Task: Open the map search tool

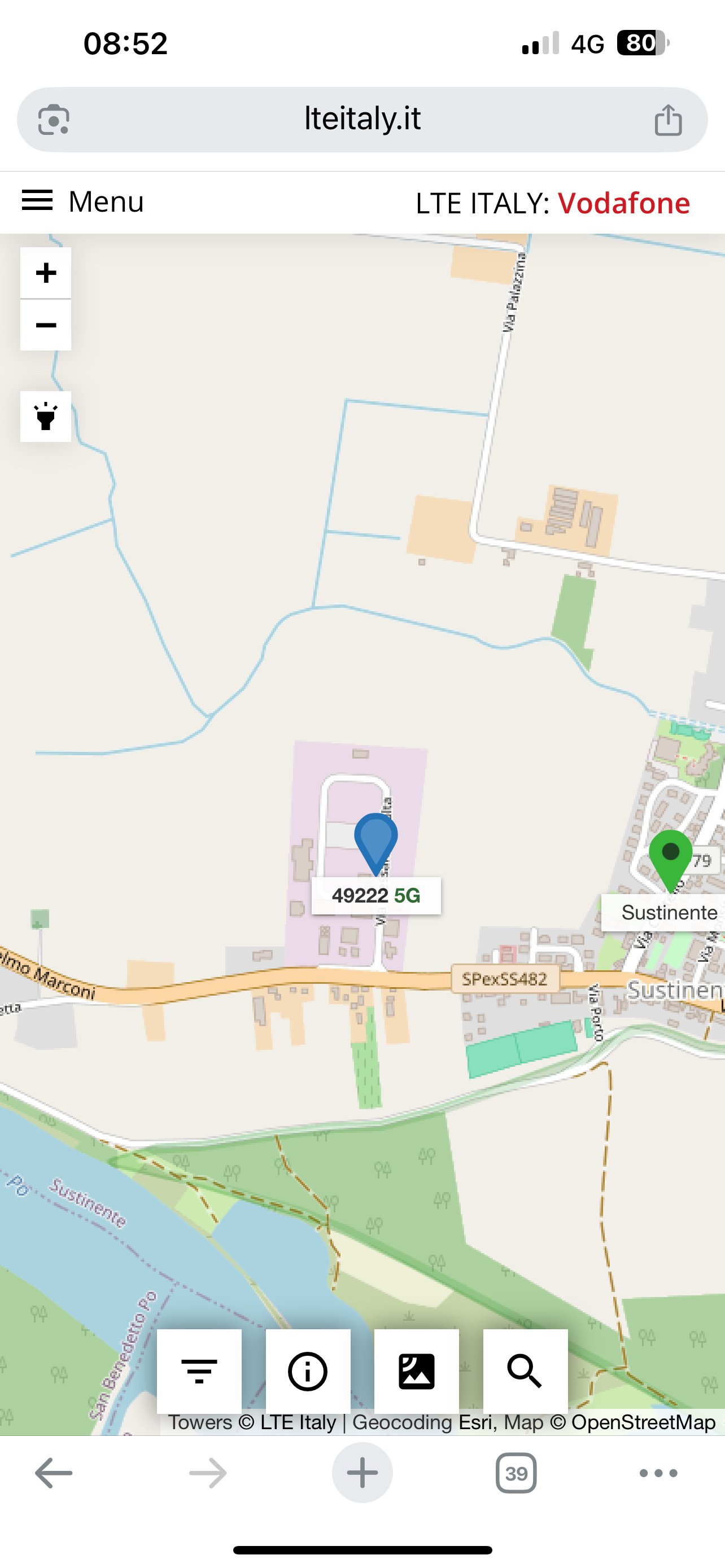Action: 525,1372
